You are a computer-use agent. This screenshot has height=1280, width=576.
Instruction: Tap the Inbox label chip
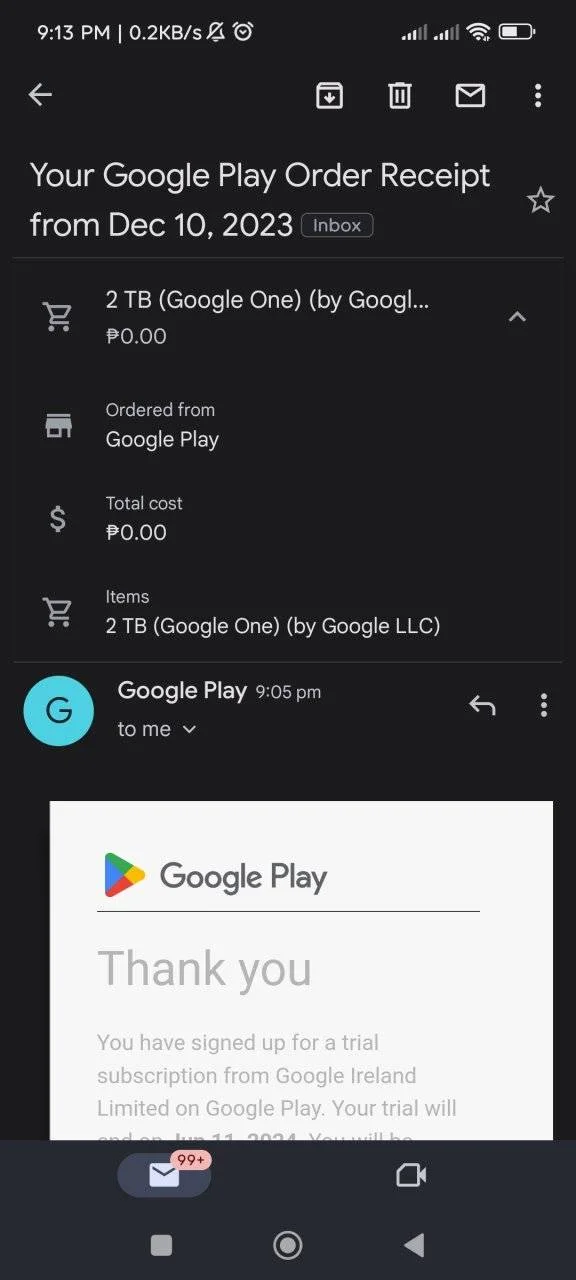[x=337, y=225]
